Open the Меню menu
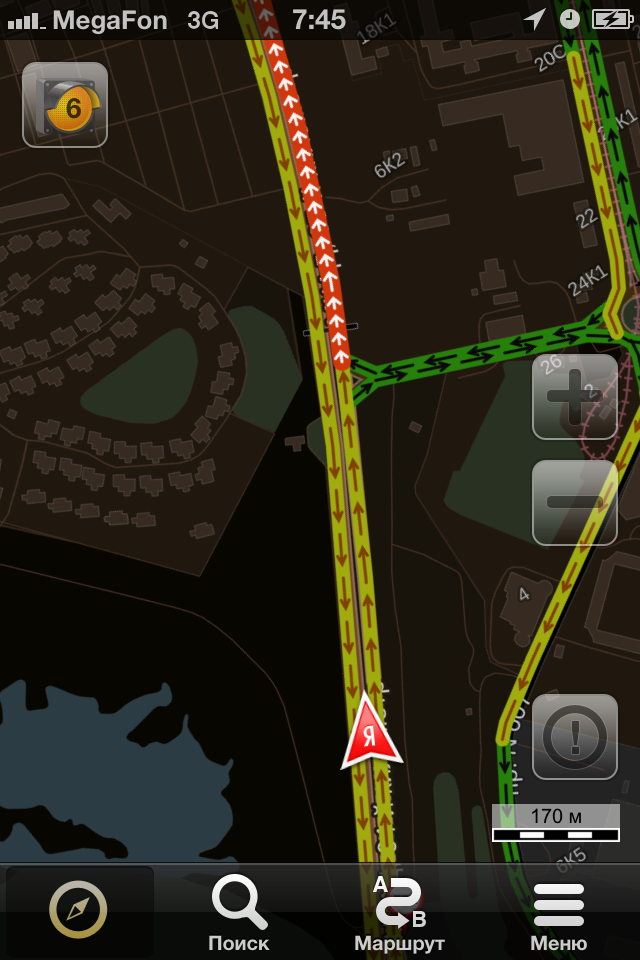640x960 pixels. pyautogui.click(x=559, y=913)
